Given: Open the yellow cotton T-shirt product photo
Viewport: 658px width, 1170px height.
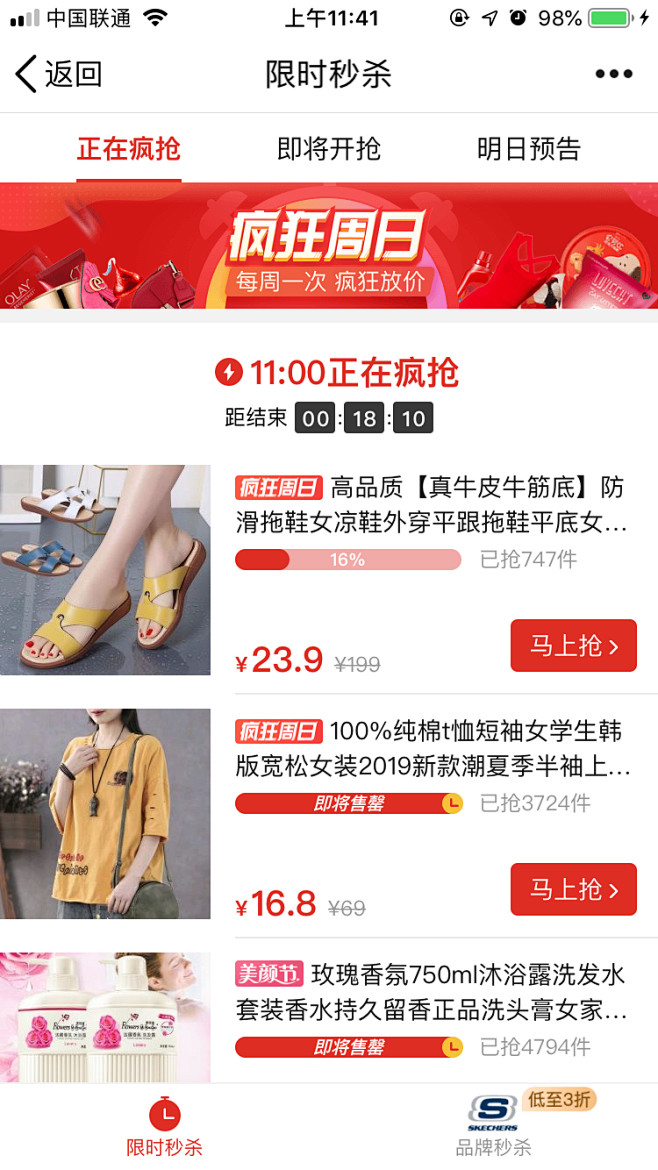Looking at the screenshot, I should (105, 814).
